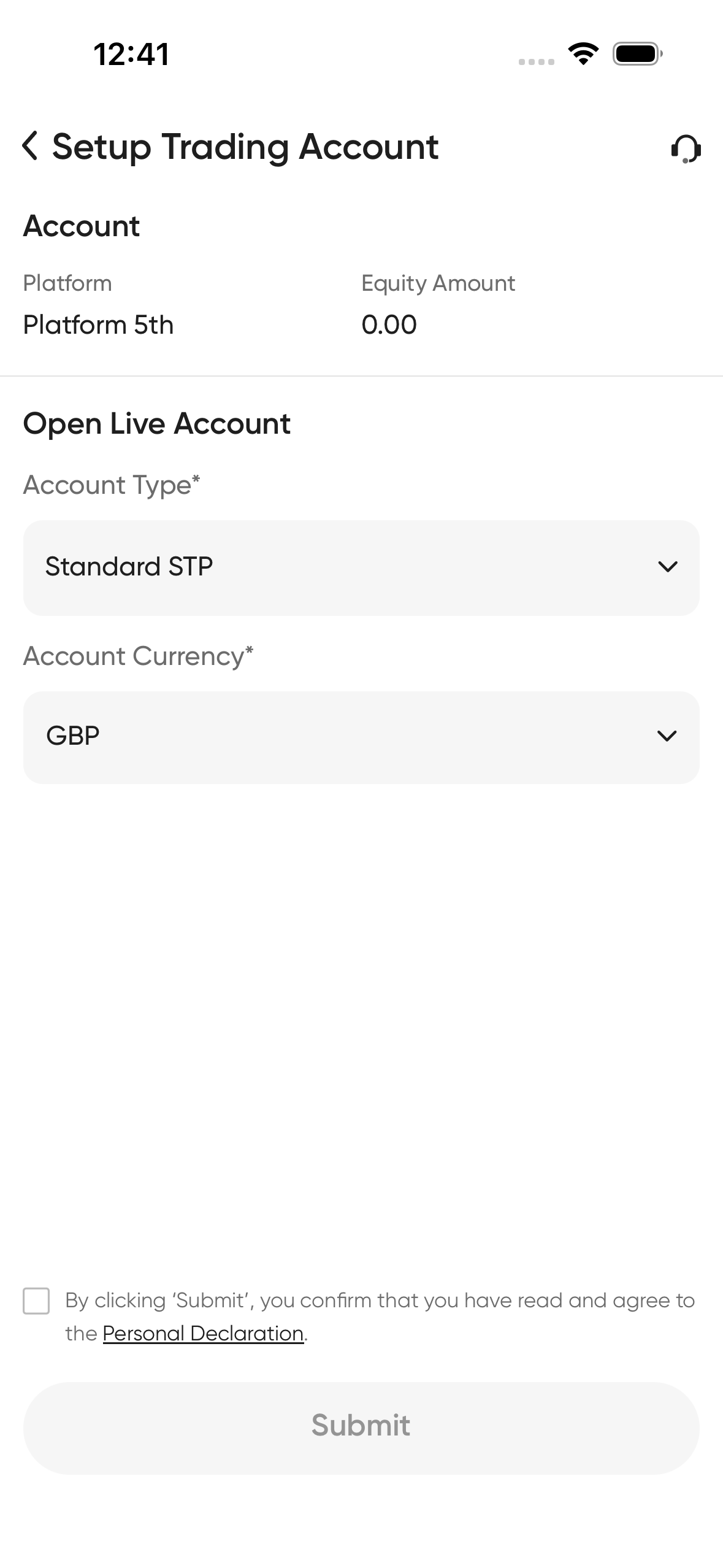Click the Wi-Fi status icon
The image size is (723, 1568).
[583, 54]
